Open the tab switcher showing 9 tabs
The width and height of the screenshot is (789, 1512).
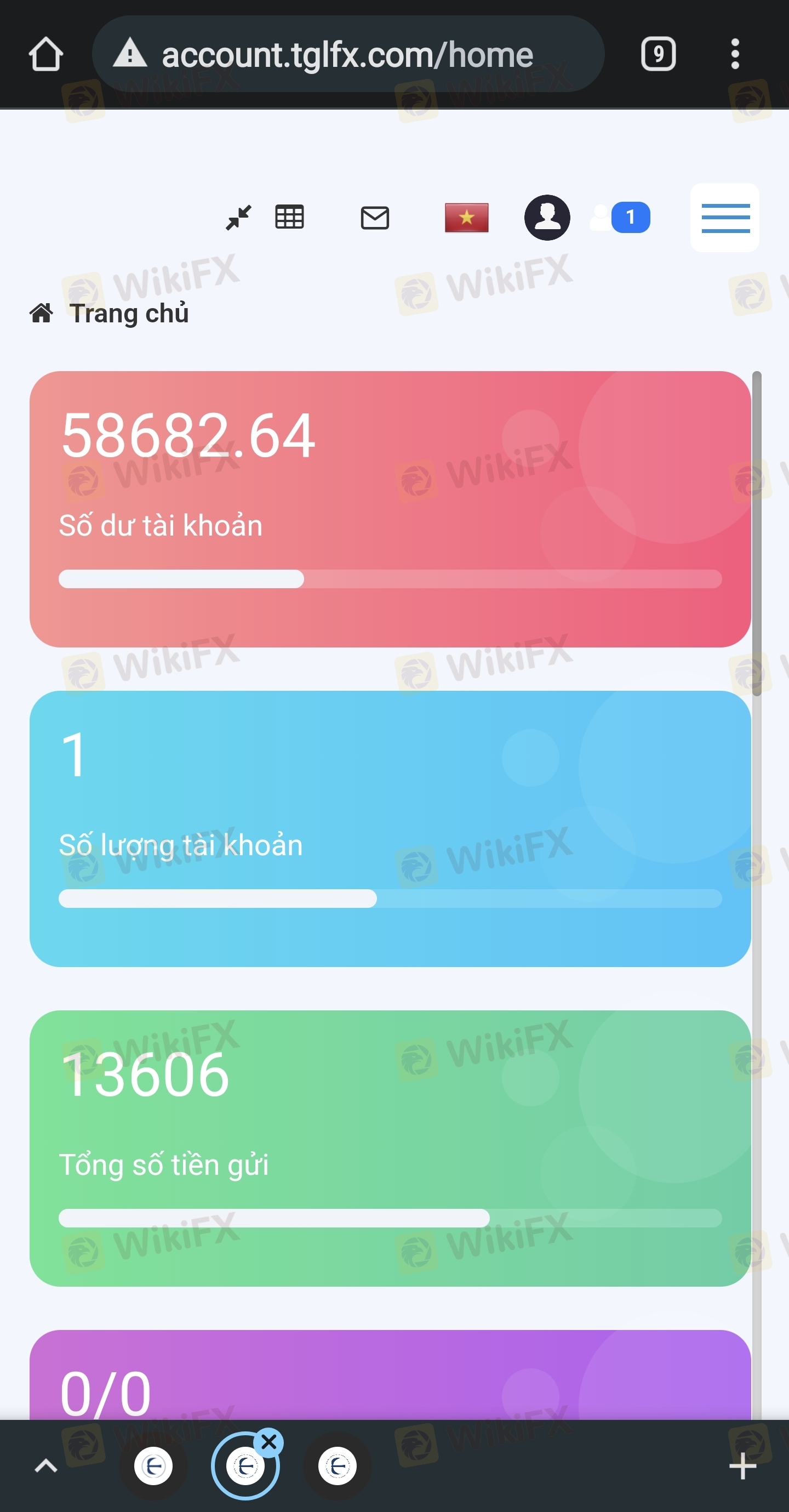pos(658,54)
